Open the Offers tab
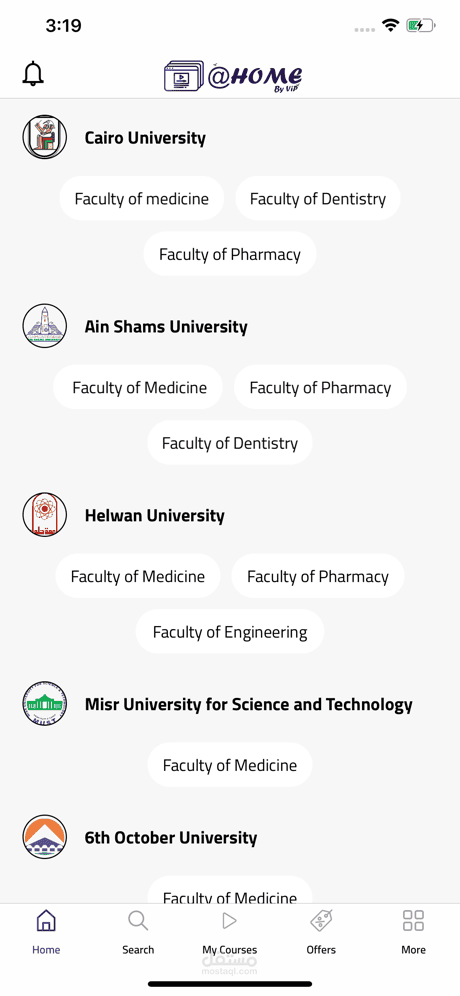Screen dimensions: 460x996 321,932
